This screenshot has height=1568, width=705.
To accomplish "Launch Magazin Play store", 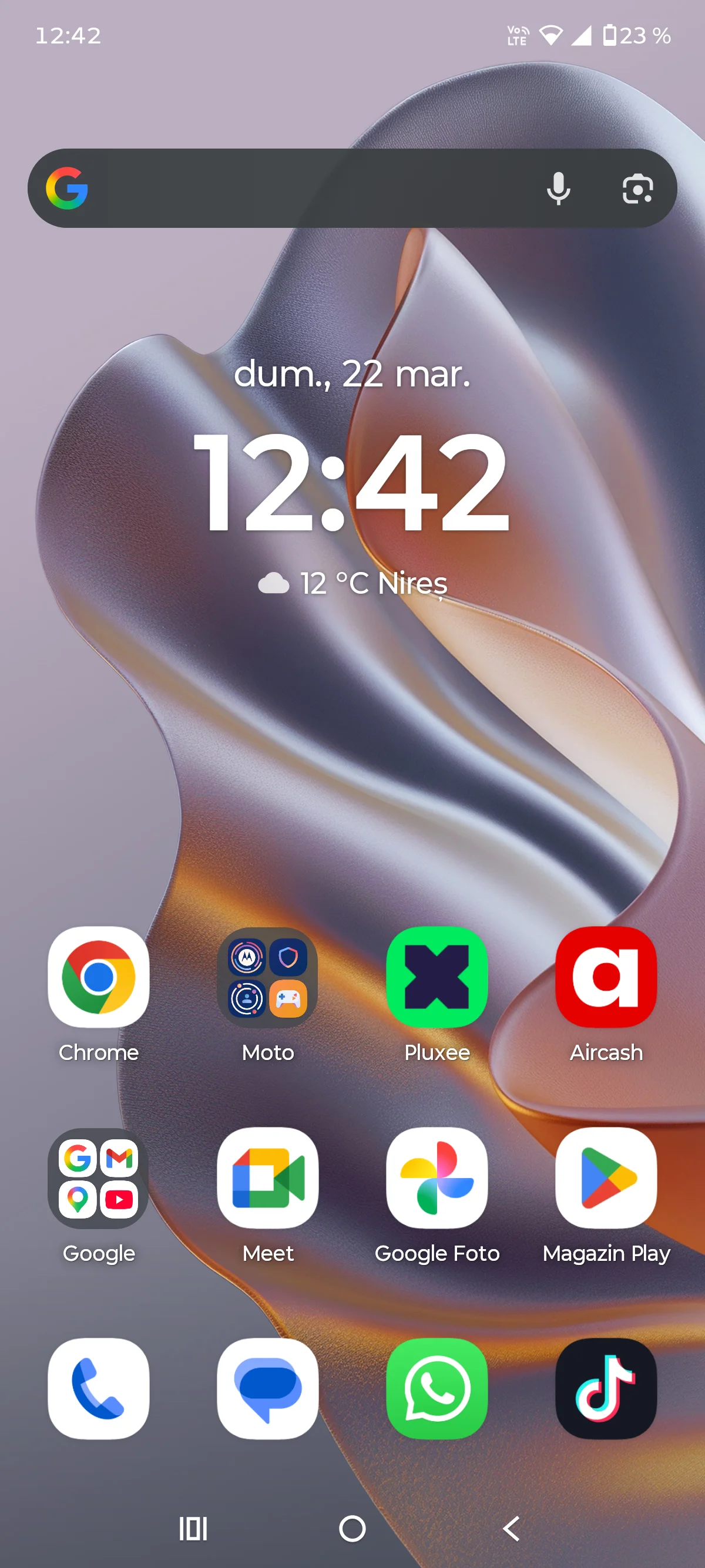I will (606, 1196).
